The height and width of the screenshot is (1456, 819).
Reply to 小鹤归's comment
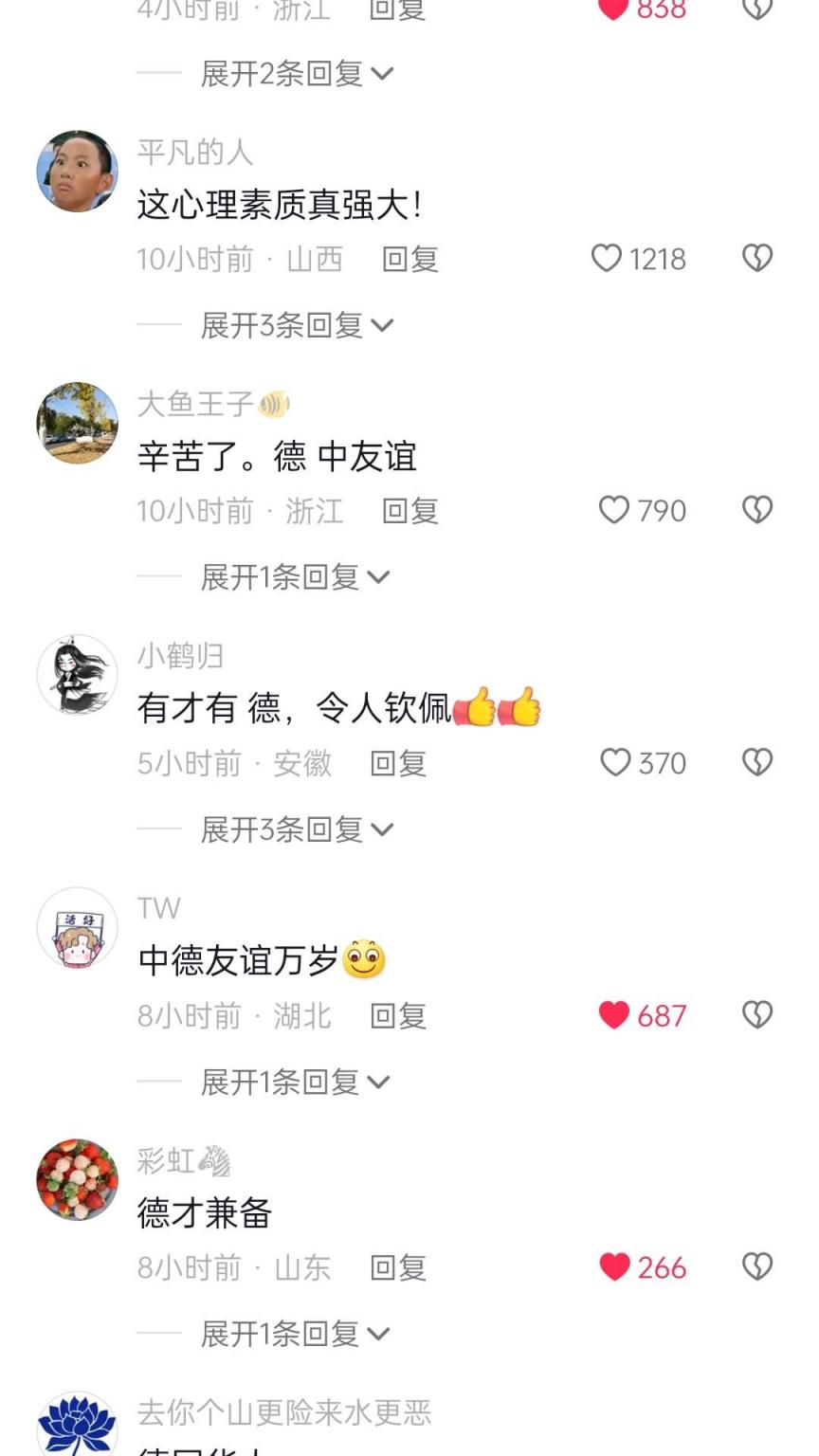398,763
